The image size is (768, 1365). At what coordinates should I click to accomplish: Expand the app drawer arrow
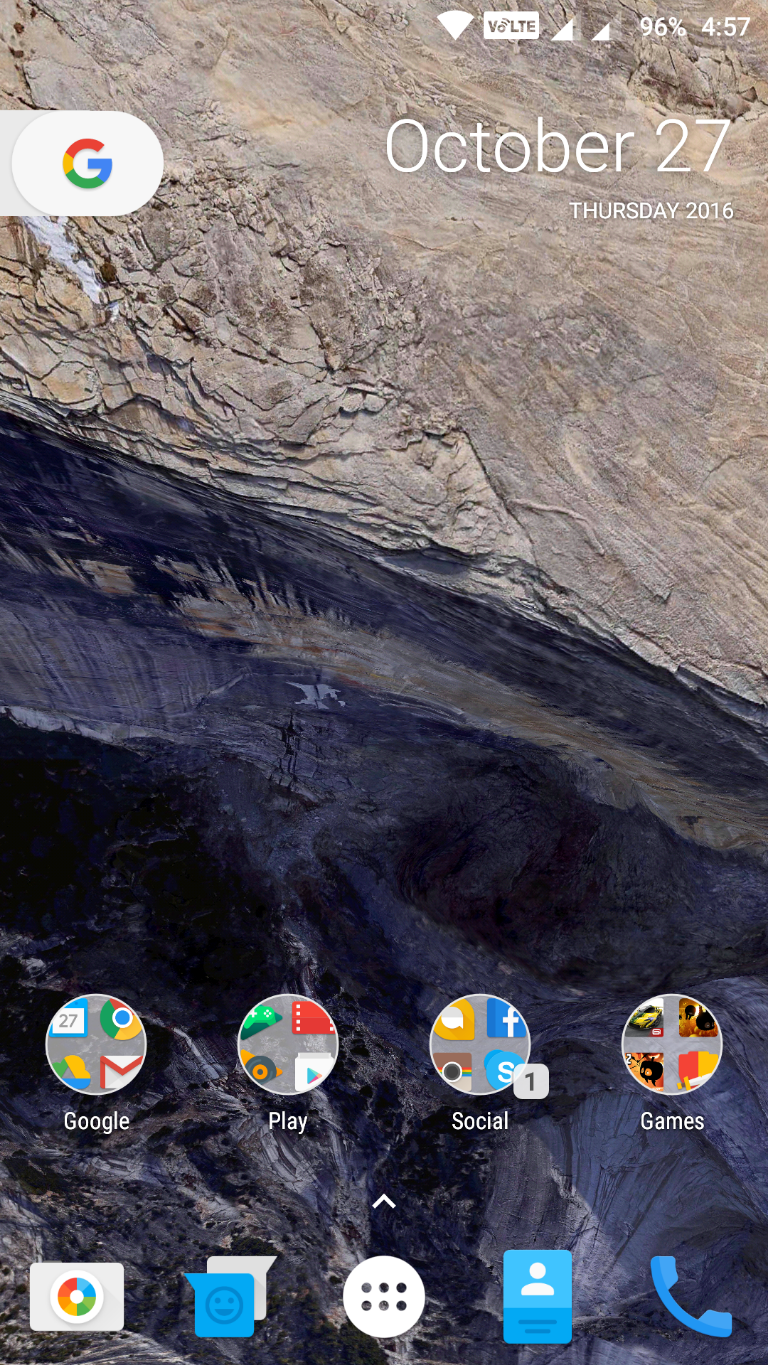384,1201
